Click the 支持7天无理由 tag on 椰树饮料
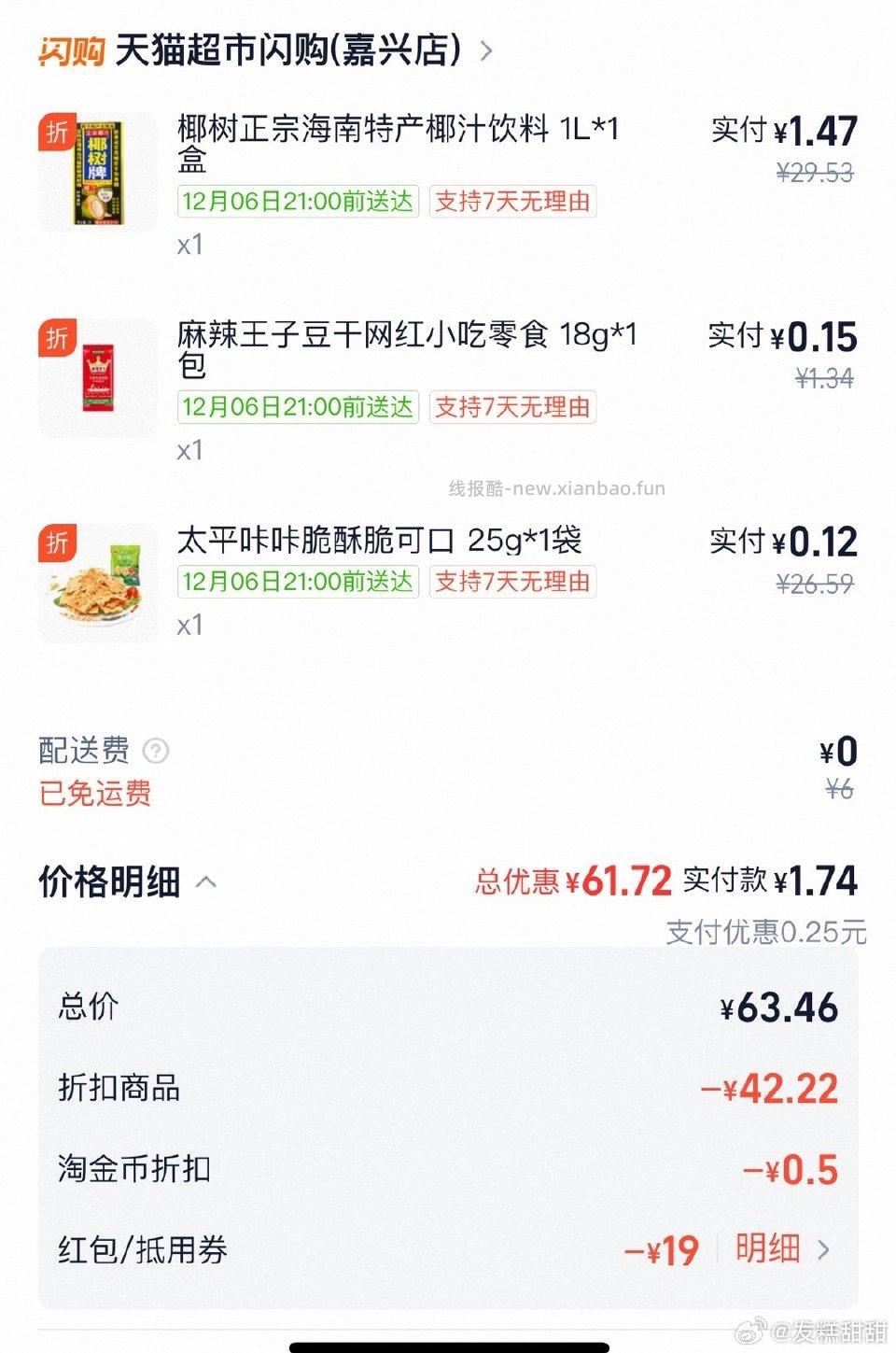This screenshot has height=1353, width=896. pyautogui.click(x=512, y=203)
